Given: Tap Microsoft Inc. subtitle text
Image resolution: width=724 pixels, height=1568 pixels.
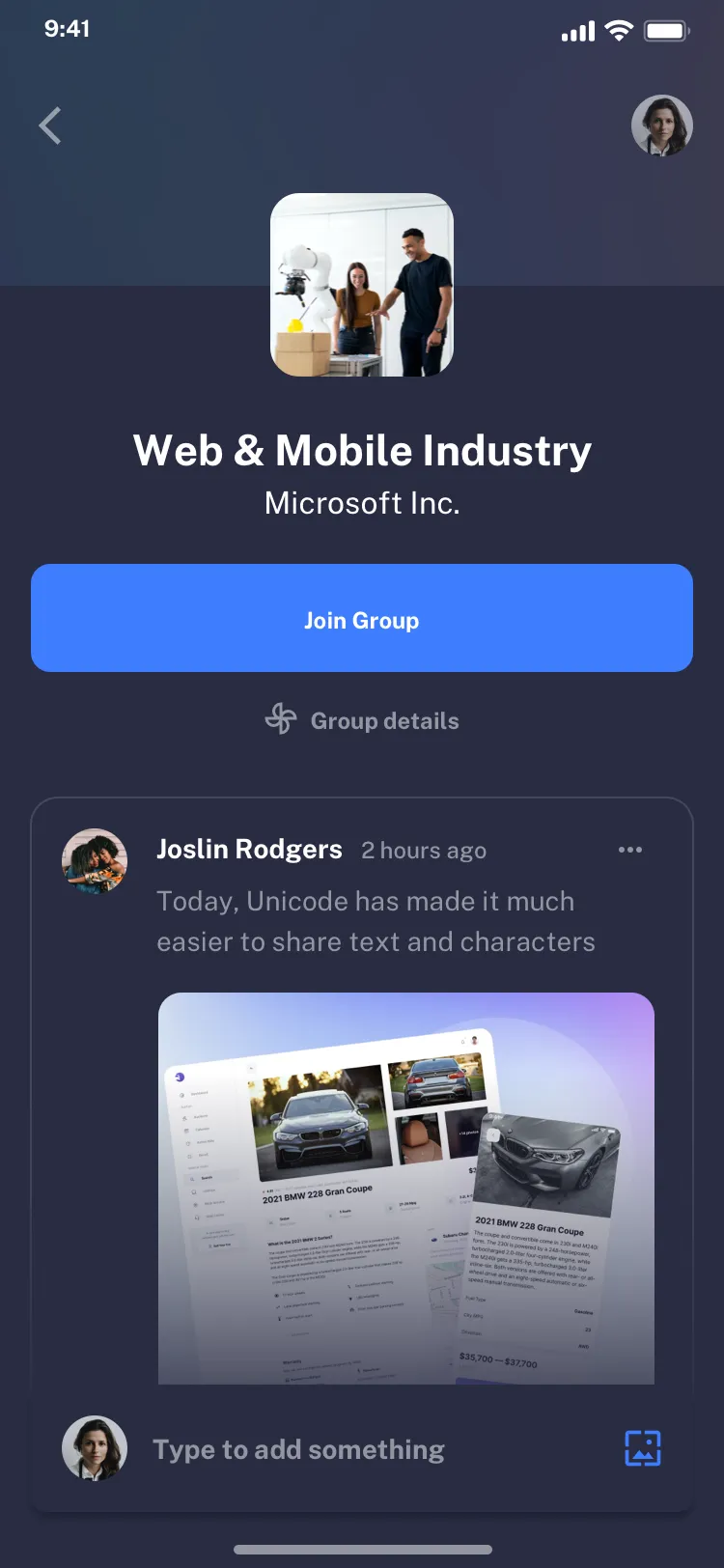Looking at the screenshot, I should [x=362, y=503].
